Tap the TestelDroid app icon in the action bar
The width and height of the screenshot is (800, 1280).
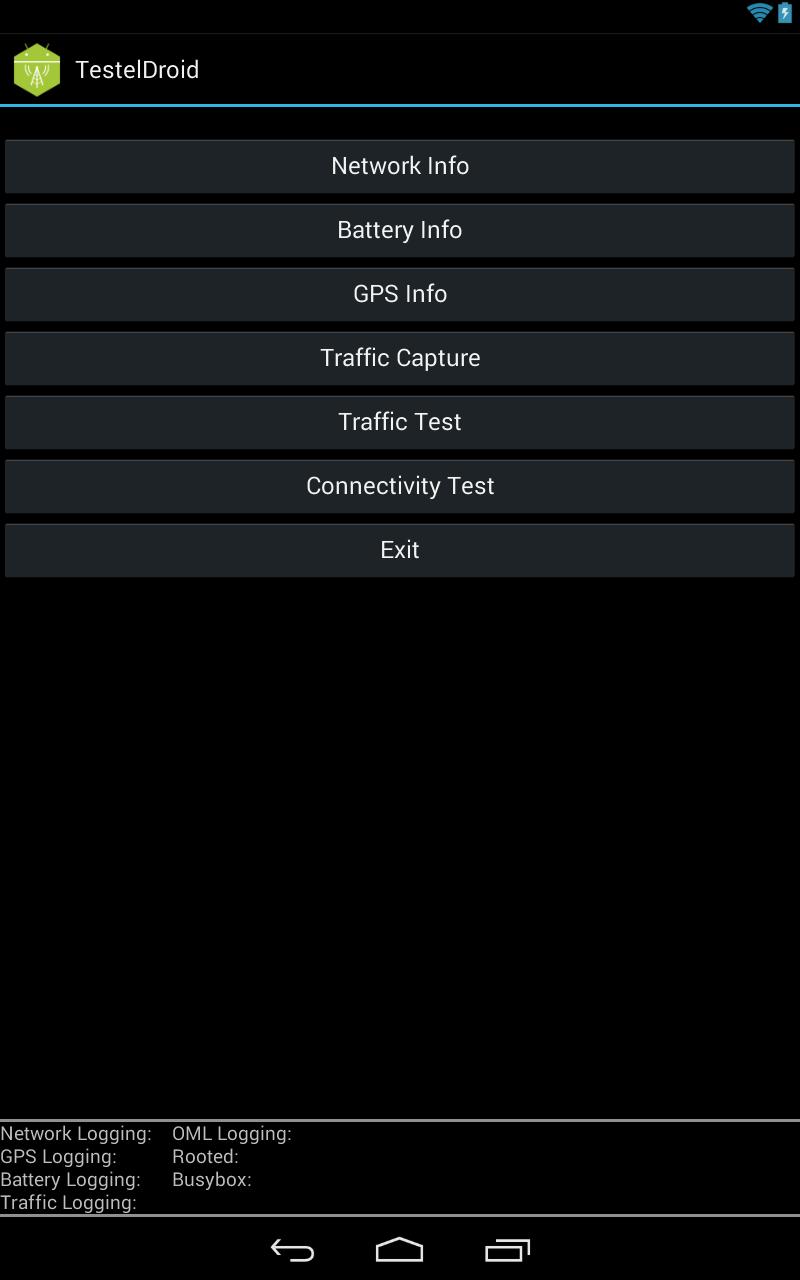[x=36, y=69]
